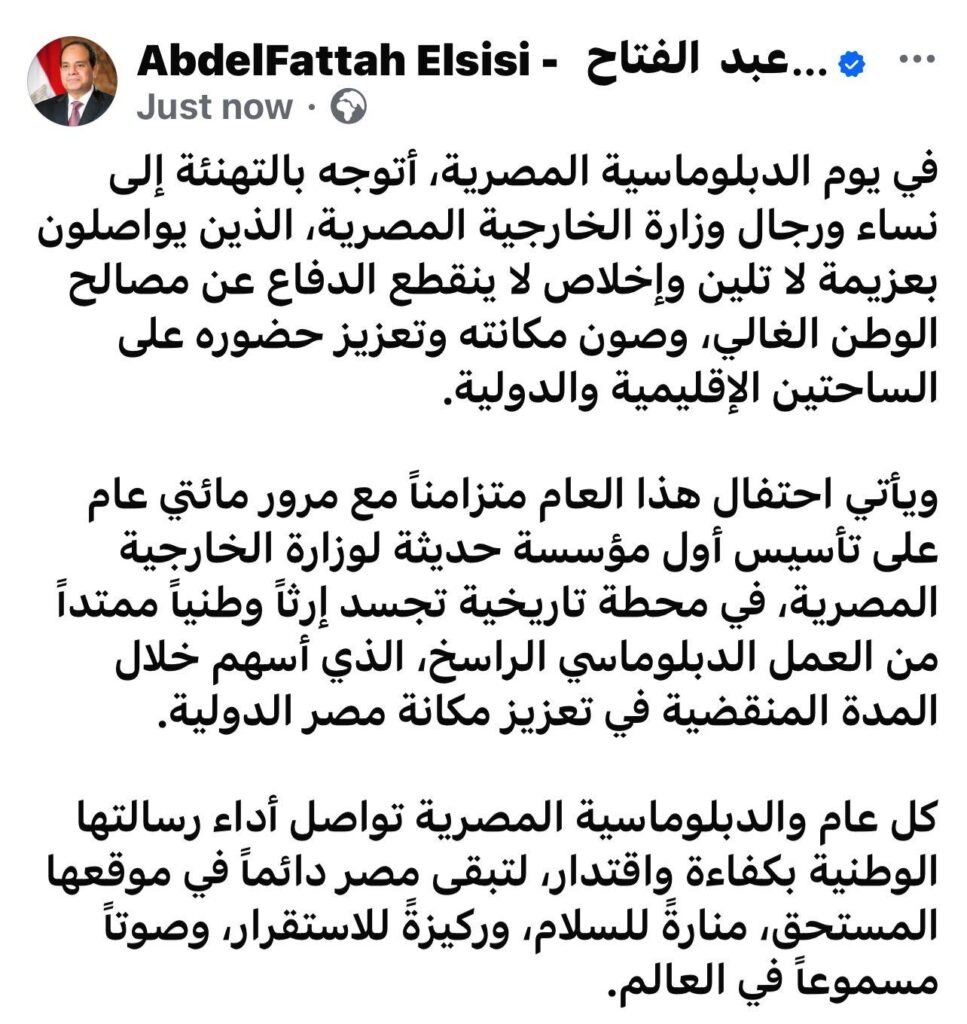The height and width of the screenshot is (1024, 967).
Task: Open the post's three-dot options menu
Action: coord(916,61)
